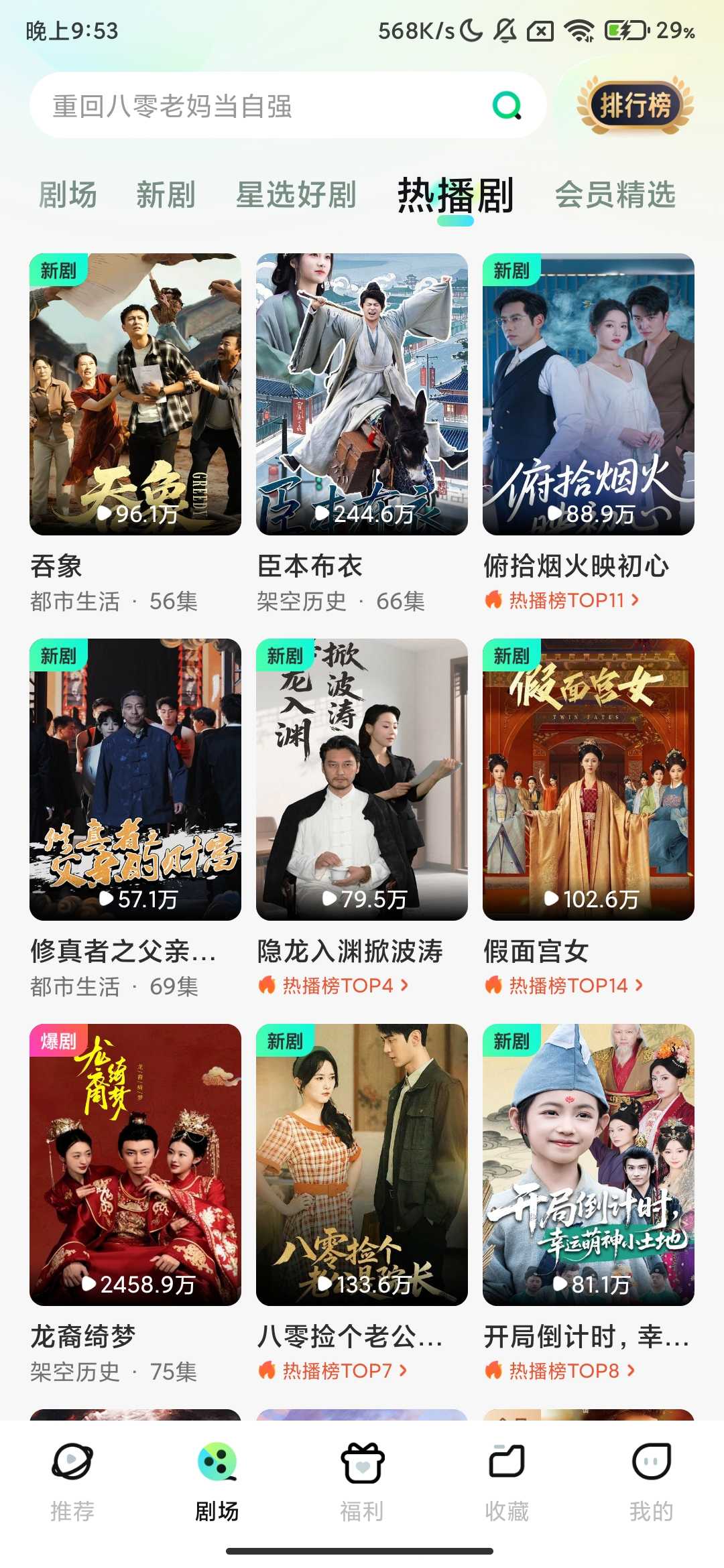Open the 假面宫女 drama poster

tap(589, 779)
